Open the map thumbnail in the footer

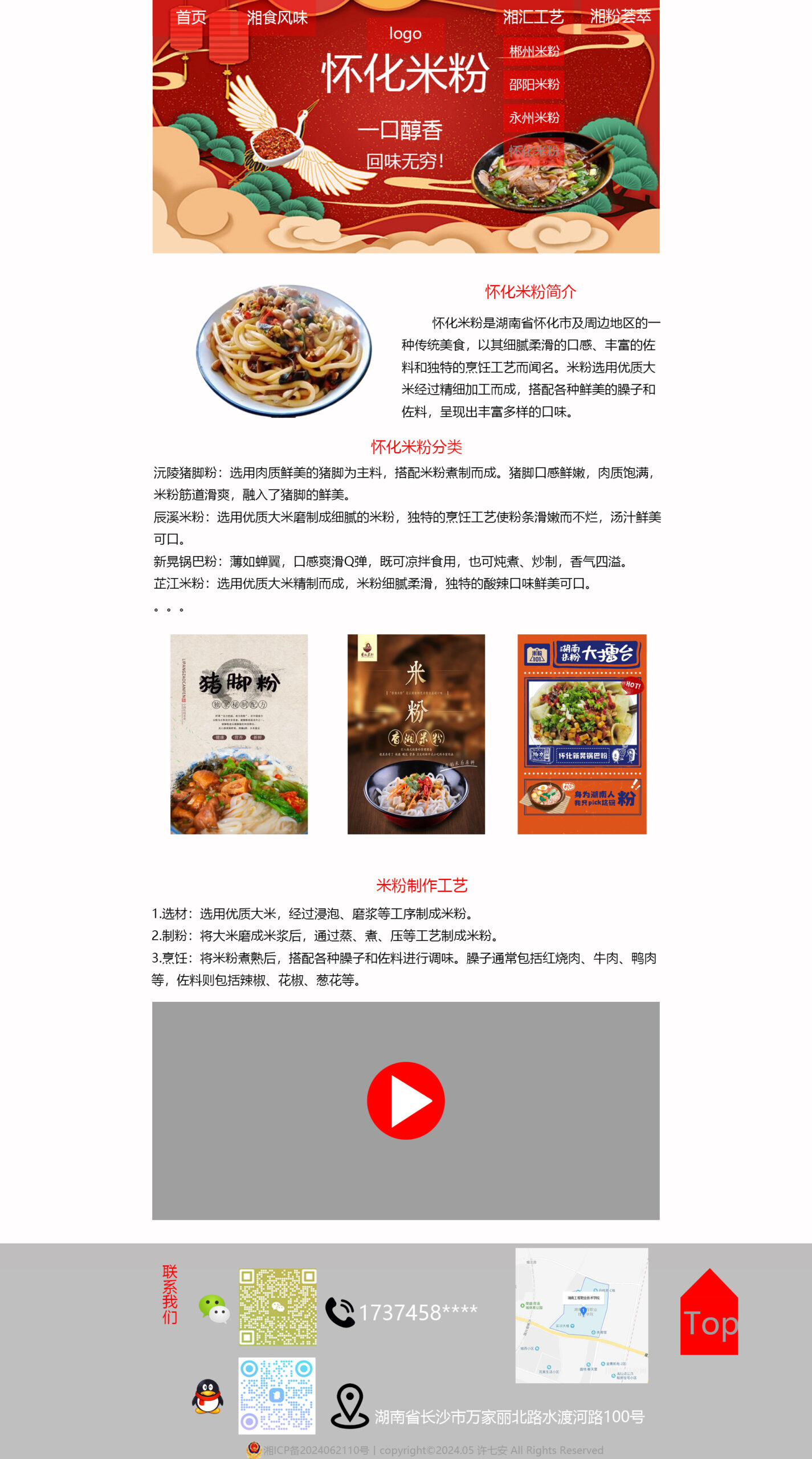click(x=582, y=1315)
